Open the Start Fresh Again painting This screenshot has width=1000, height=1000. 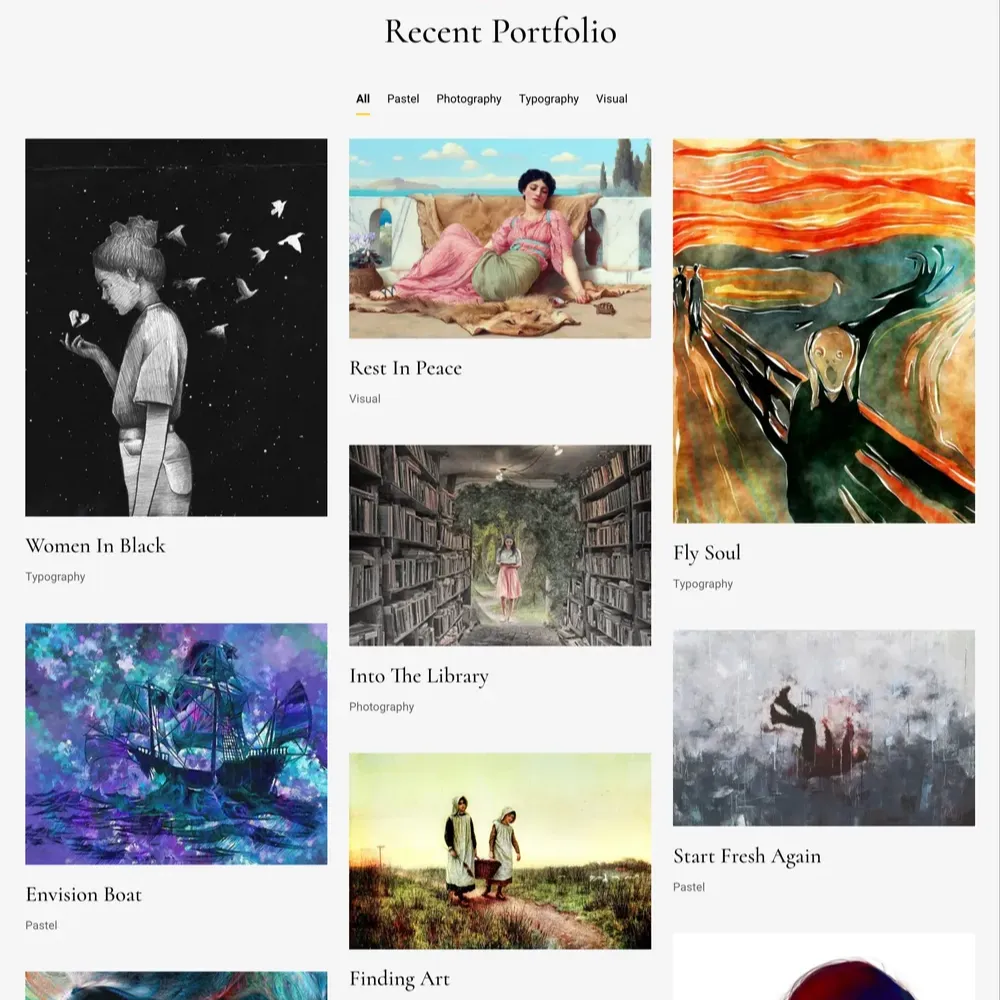click(824, 727)
